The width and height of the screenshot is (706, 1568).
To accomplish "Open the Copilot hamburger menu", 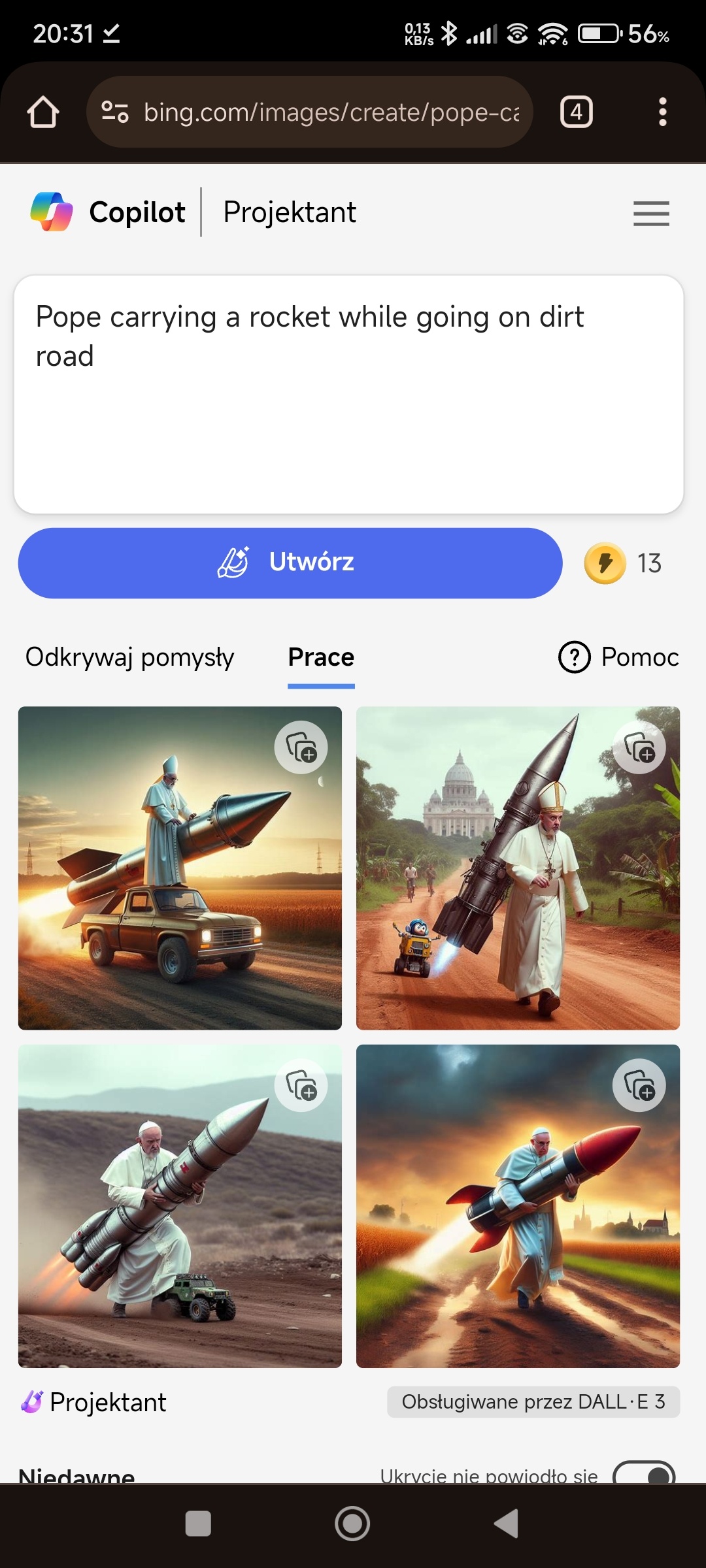I will tap(651, 213).
